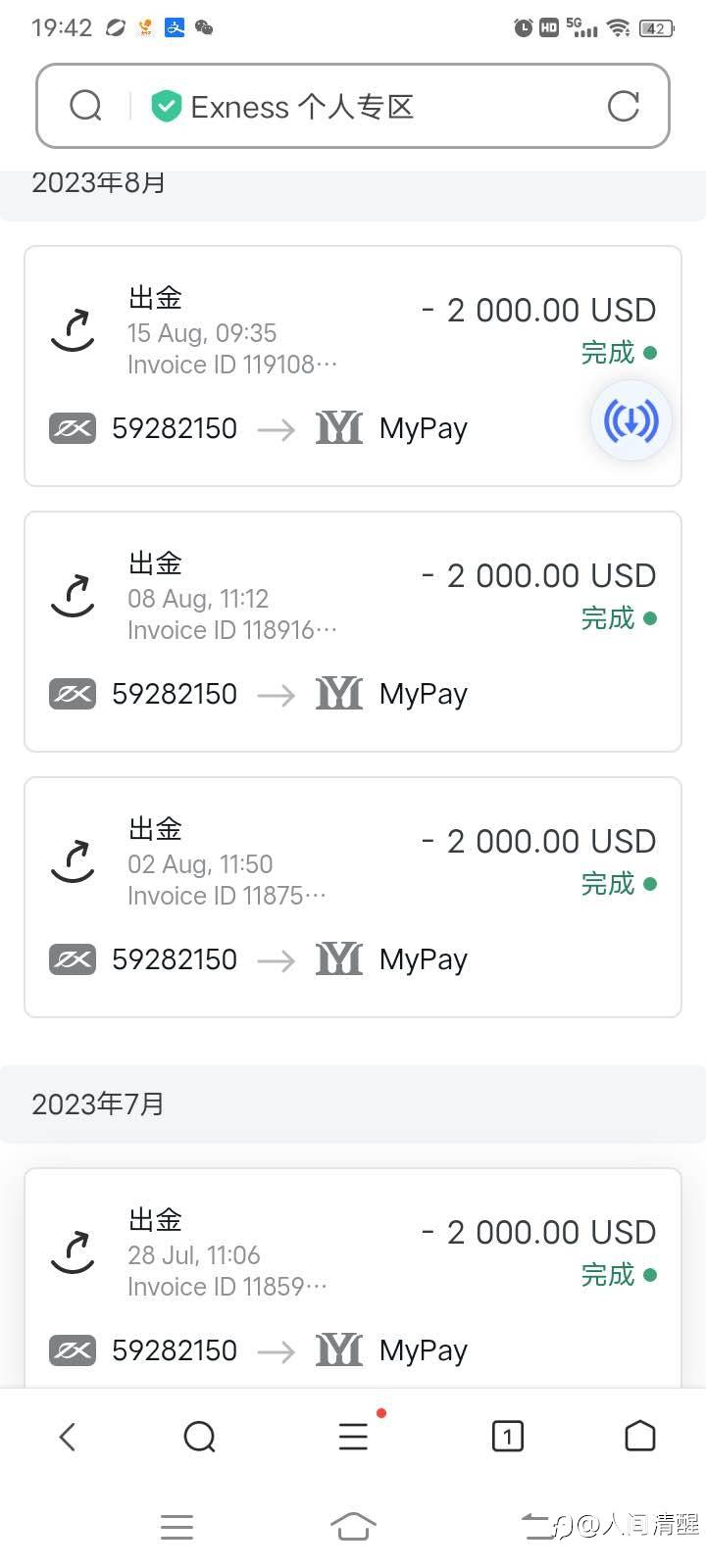Image resolution: width=706 pixels, height=1568 pixels.
Task: Go back with browser back arrow
Action: coord(67,1437)
